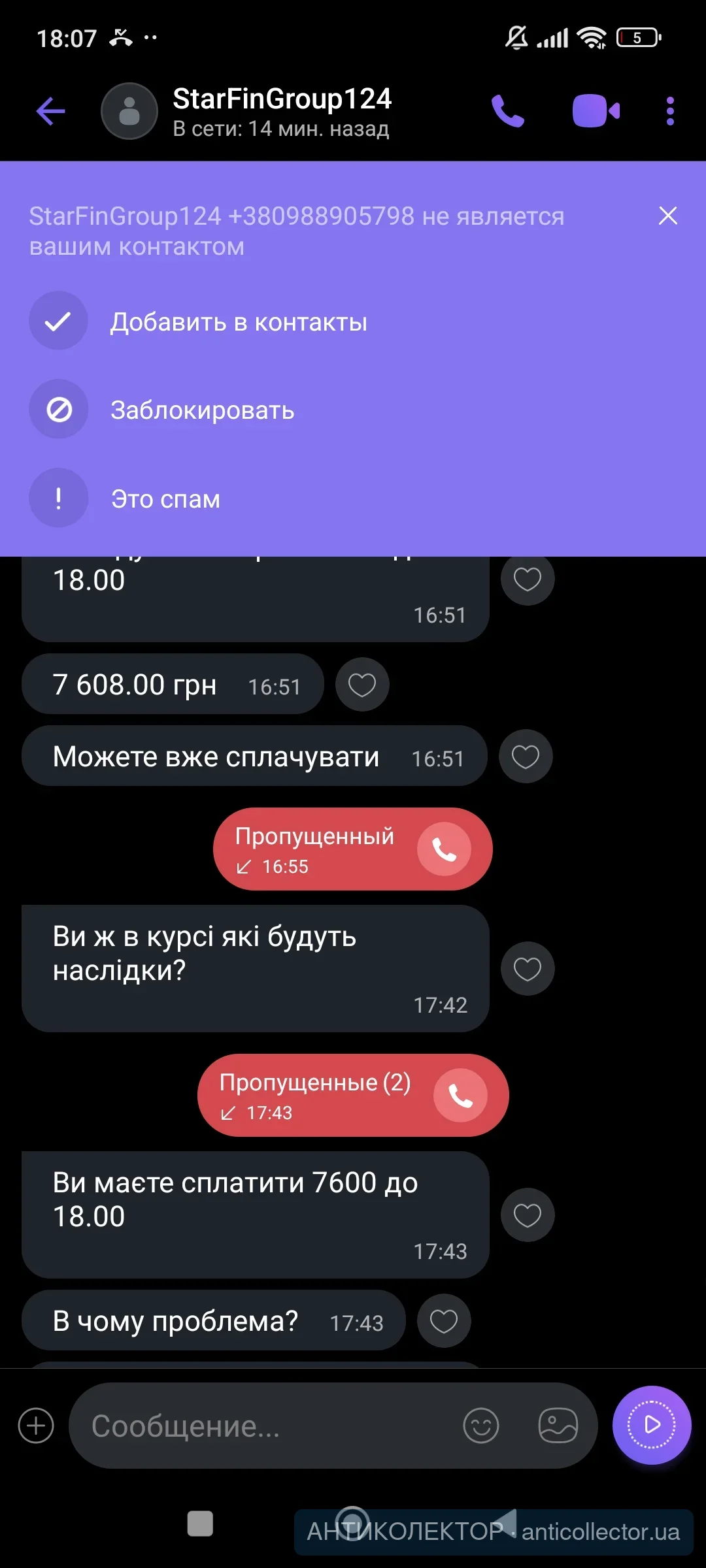Image resolution: width=706 pixels, height=1568 pixels.
Task: Open the attachment plus menu
Action: coord(36,1426)
